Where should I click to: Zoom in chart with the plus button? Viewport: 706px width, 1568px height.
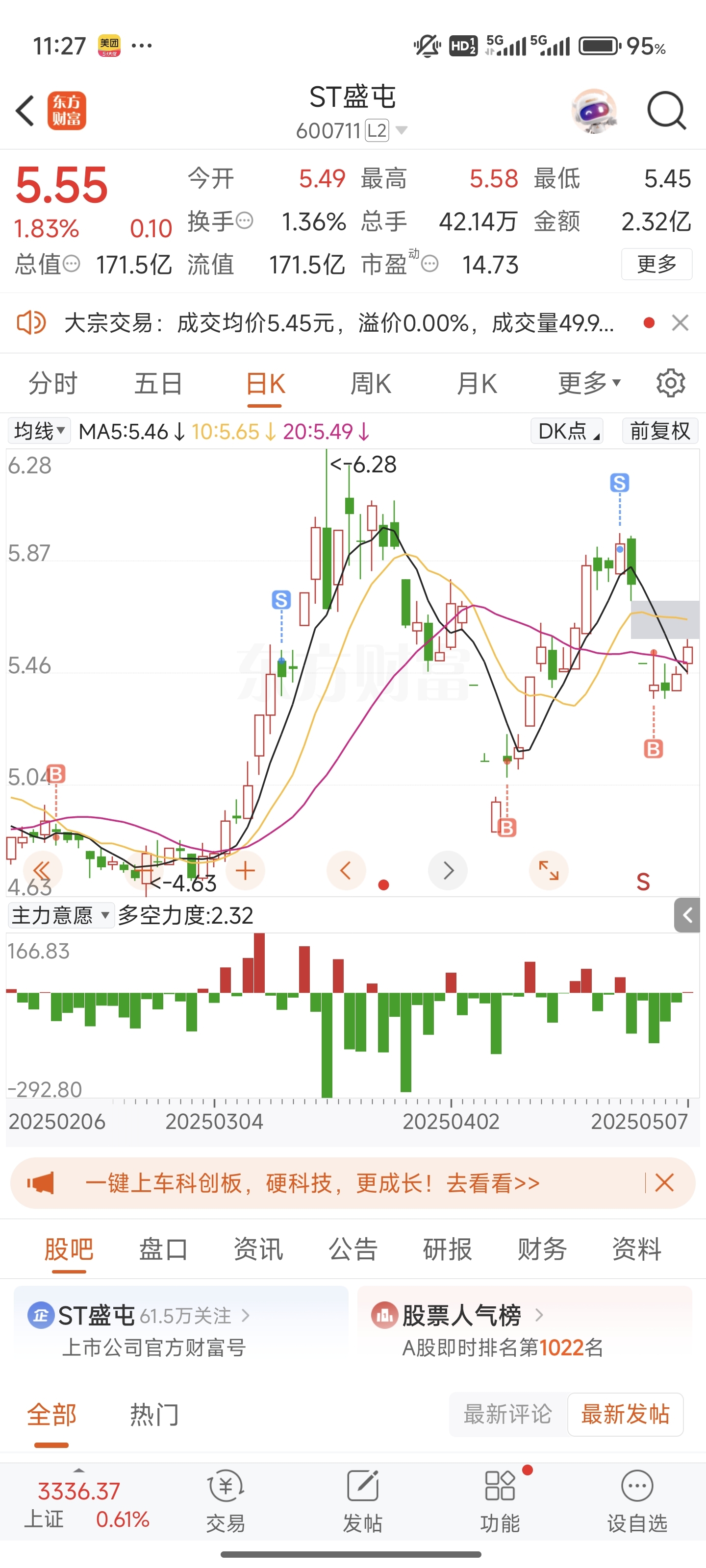coord(245,871)
